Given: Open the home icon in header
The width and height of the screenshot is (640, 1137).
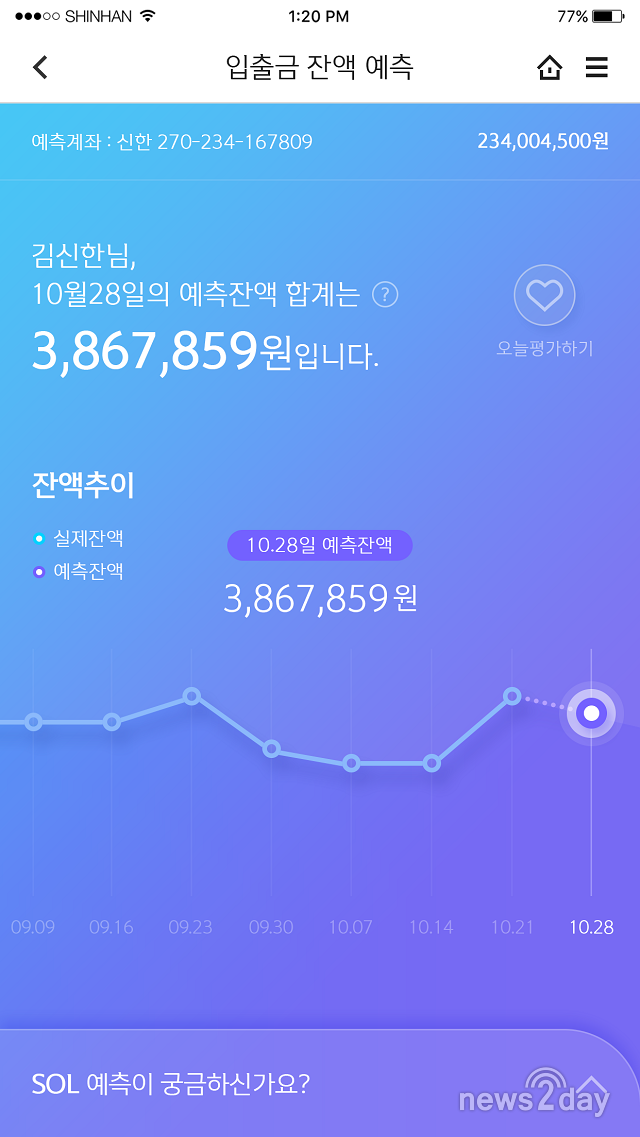Looking at the screenshot, I should [549, 67].
